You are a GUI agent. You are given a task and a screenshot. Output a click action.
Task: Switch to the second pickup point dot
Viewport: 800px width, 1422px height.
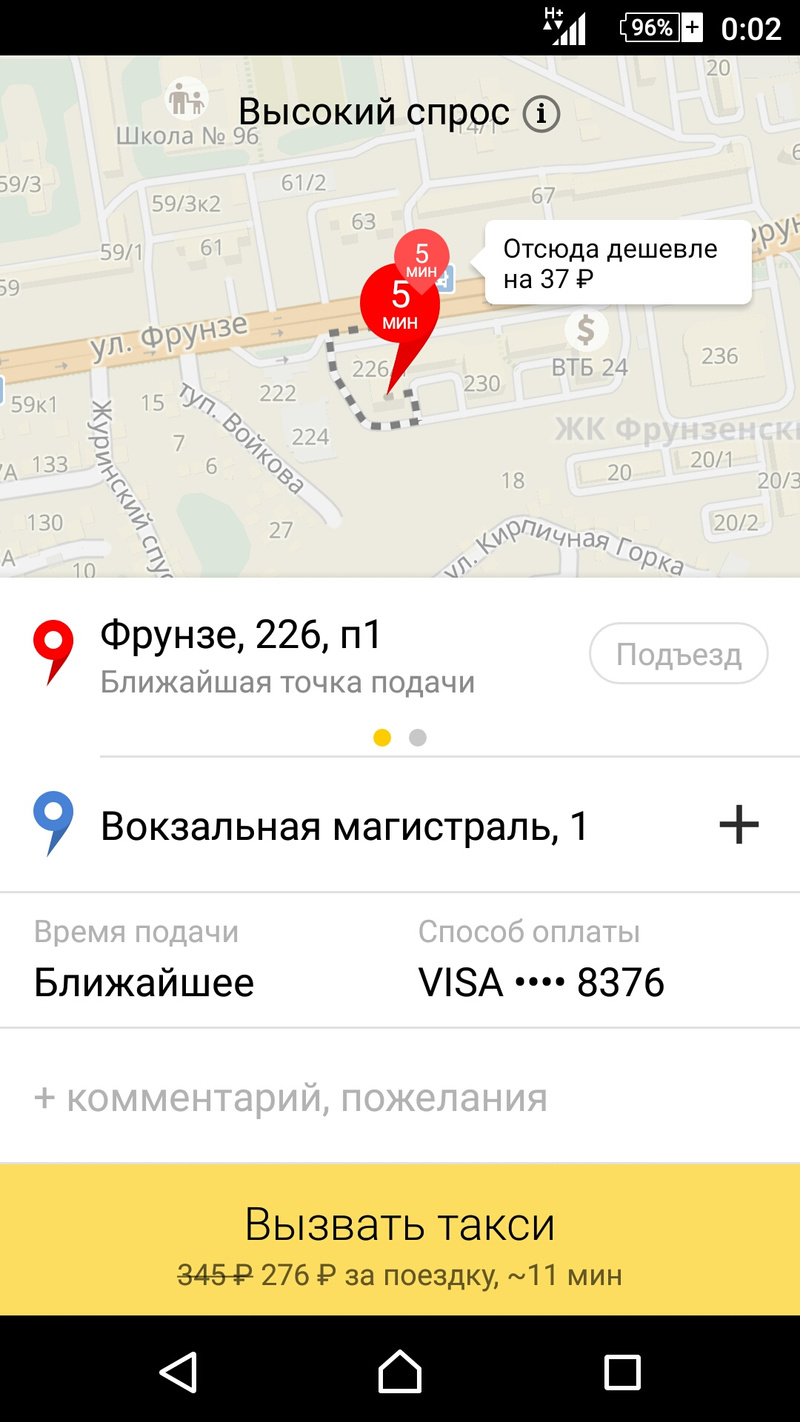[x=418, y=738]
